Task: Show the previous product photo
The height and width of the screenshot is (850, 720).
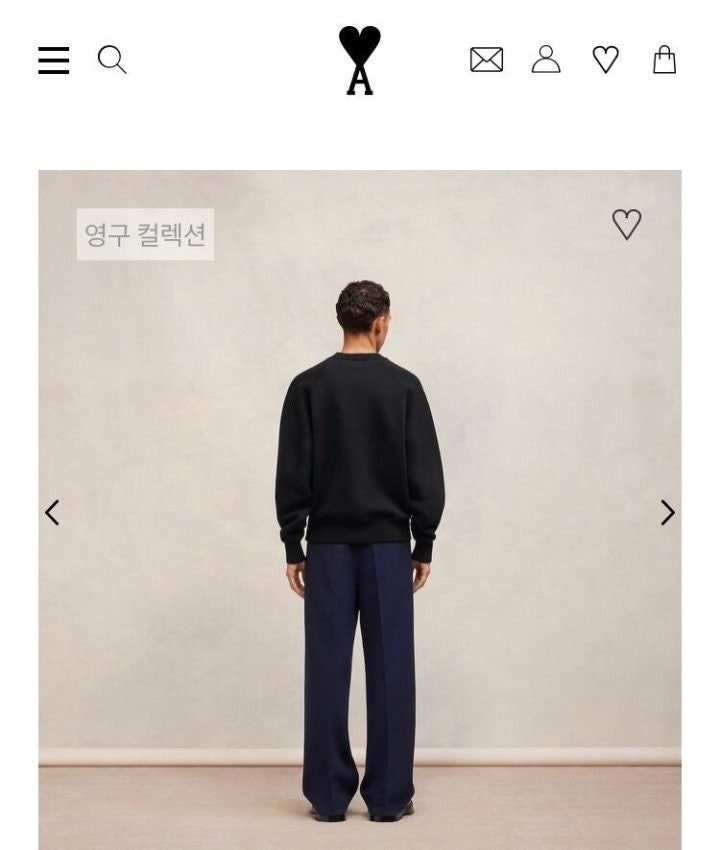Action: tap(52, 513)
